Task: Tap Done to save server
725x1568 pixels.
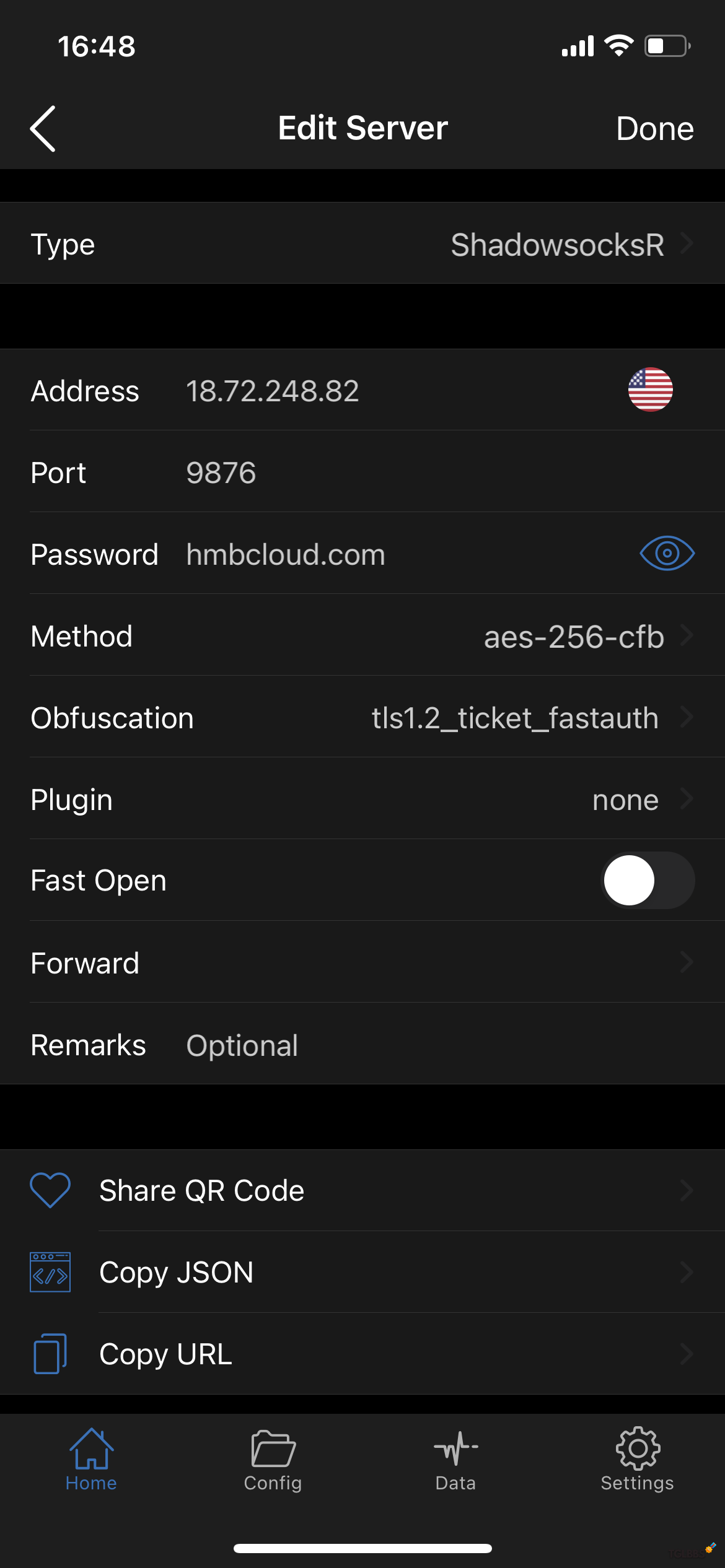Action: click(x=654, y=129)
